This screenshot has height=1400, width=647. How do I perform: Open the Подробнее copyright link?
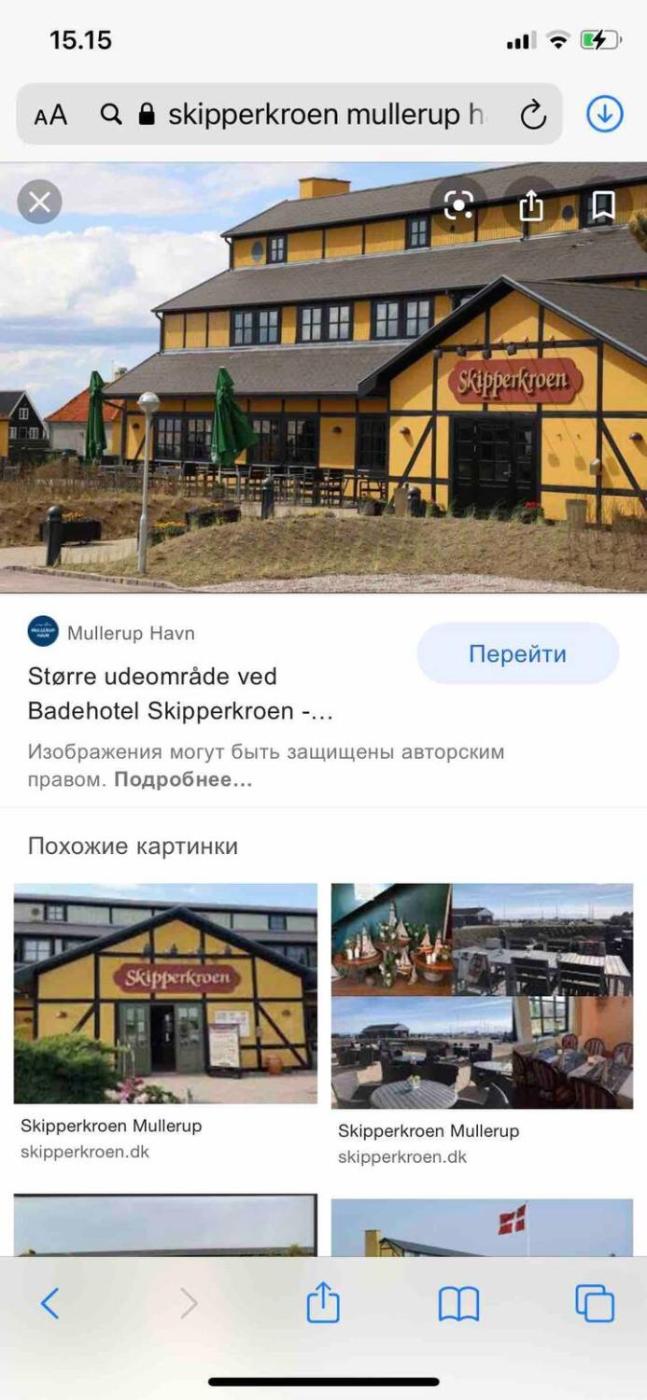click(x=183, y=780)
